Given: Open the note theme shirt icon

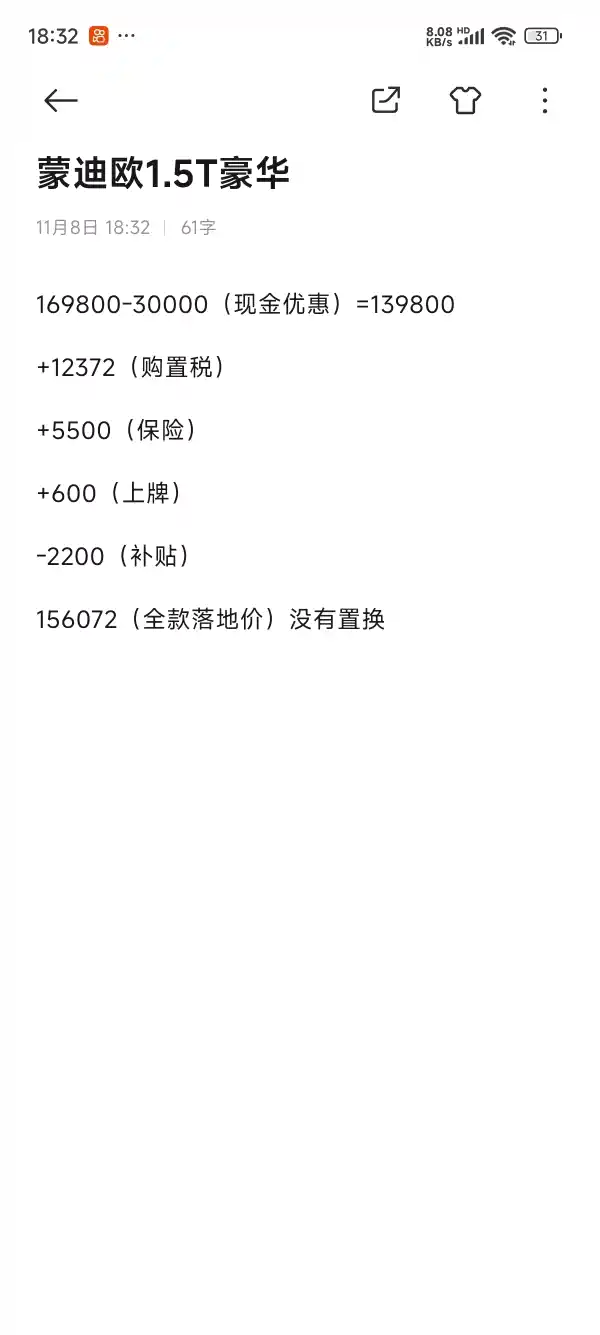Looking at the screenshot, I should click(x=465, y=100).
